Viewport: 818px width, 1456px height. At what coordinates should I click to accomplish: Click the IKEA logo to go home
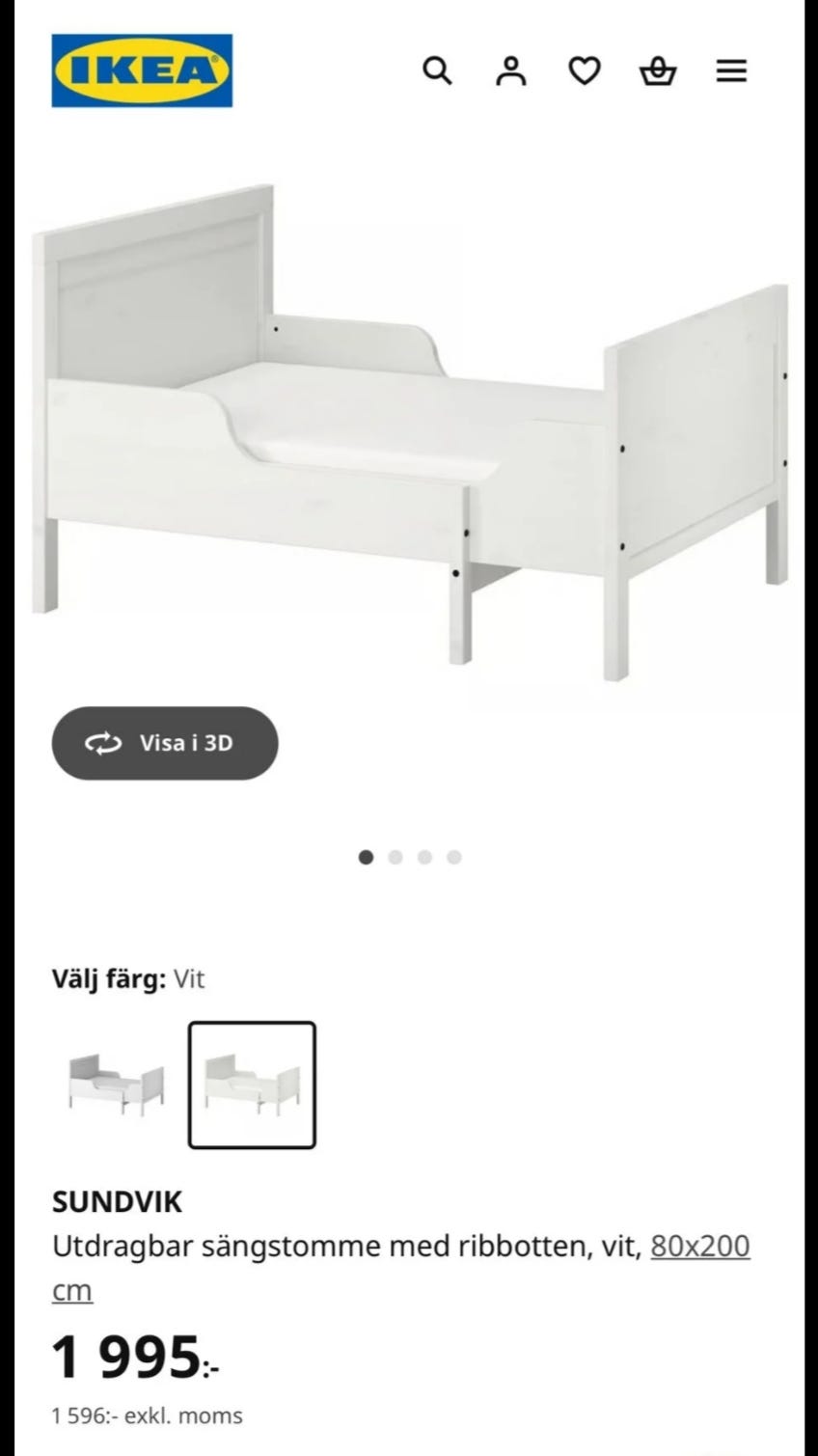tap(142, 69)
